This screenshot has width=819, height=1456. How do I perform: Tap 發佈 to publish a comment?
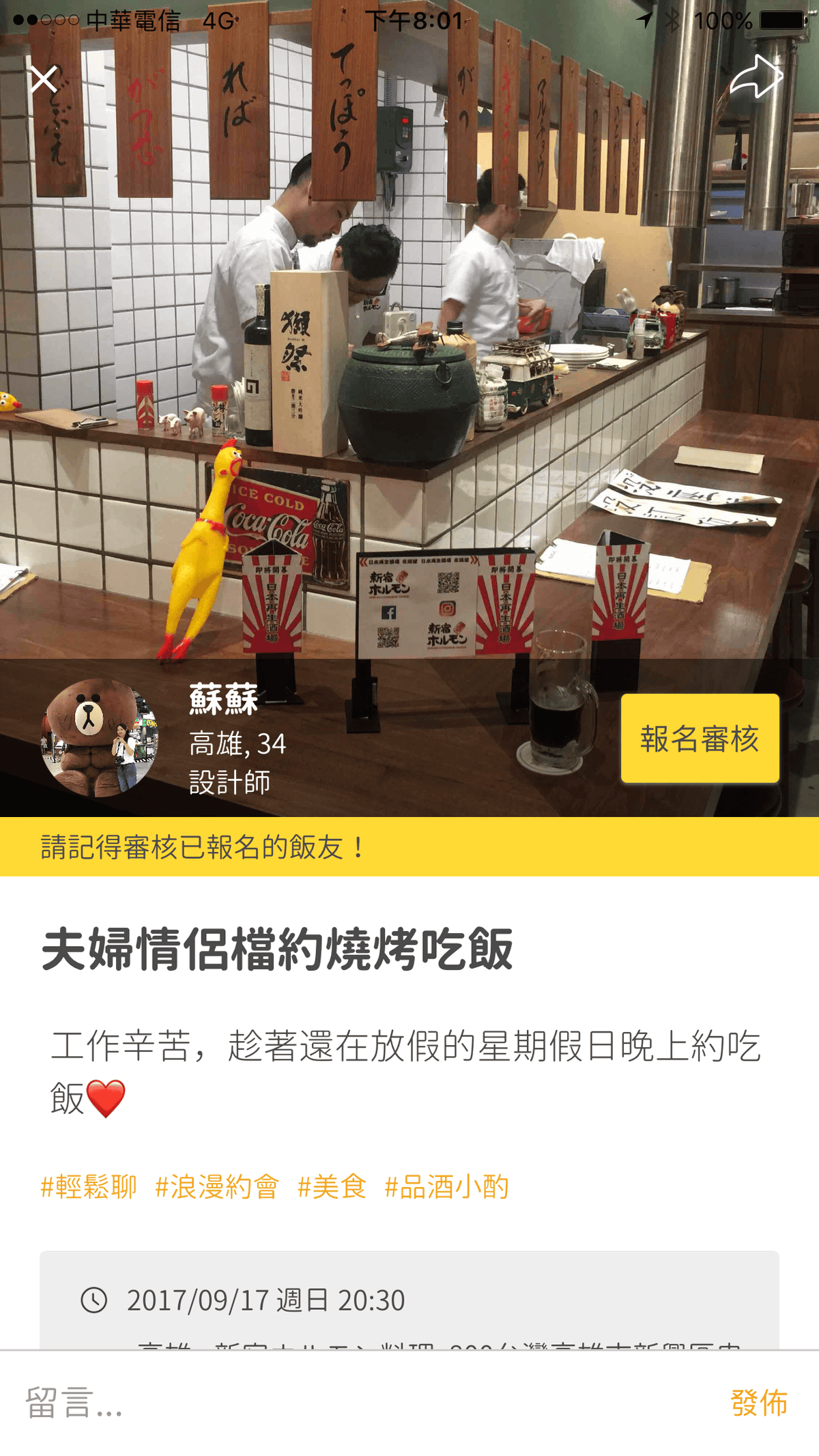pyautogui.click(x=759, y=1400)
